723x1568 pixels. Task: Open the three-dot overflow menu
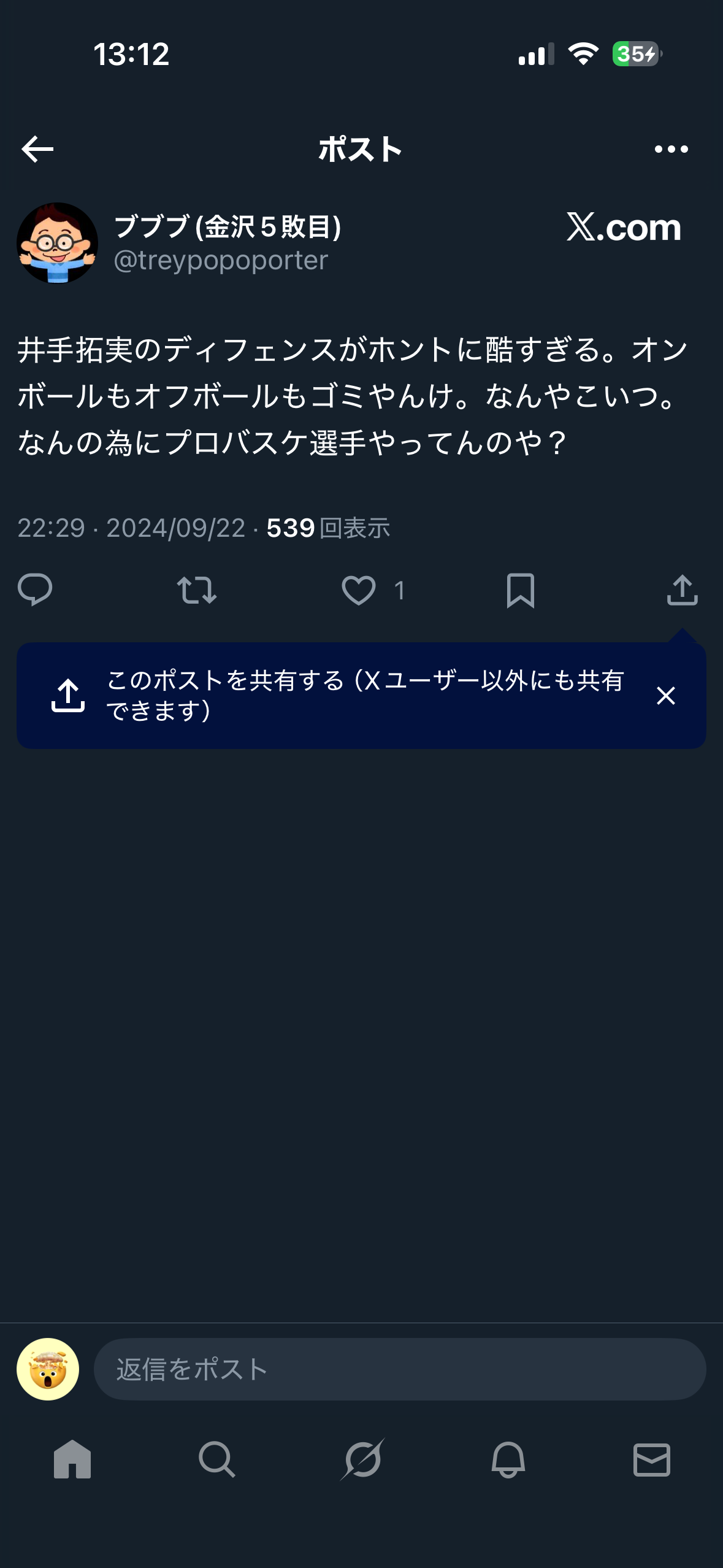pos(671,149)
